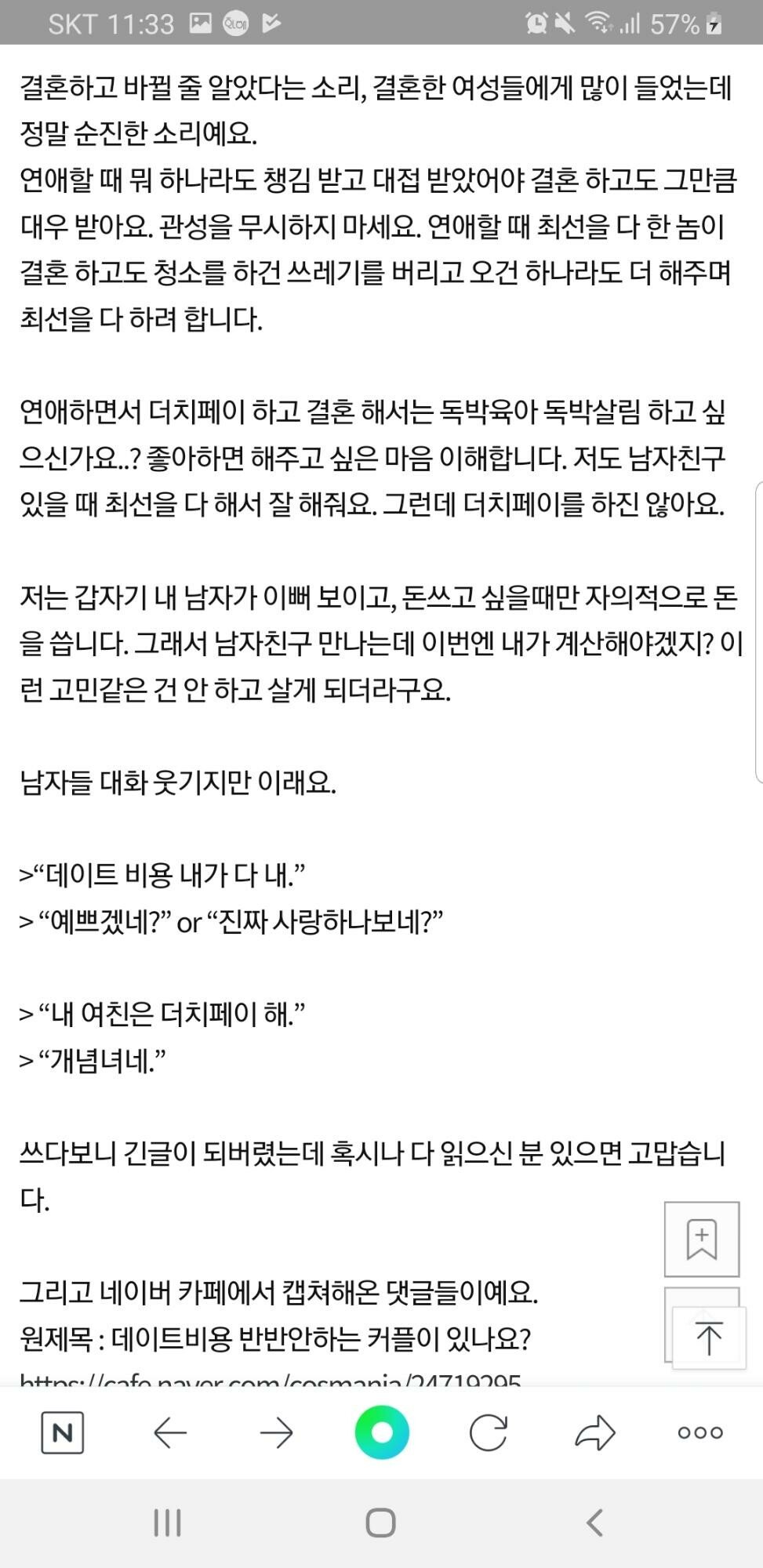Reload the current page
The height and width of the screenshot is (1568, 763).
click(488, 1433)
